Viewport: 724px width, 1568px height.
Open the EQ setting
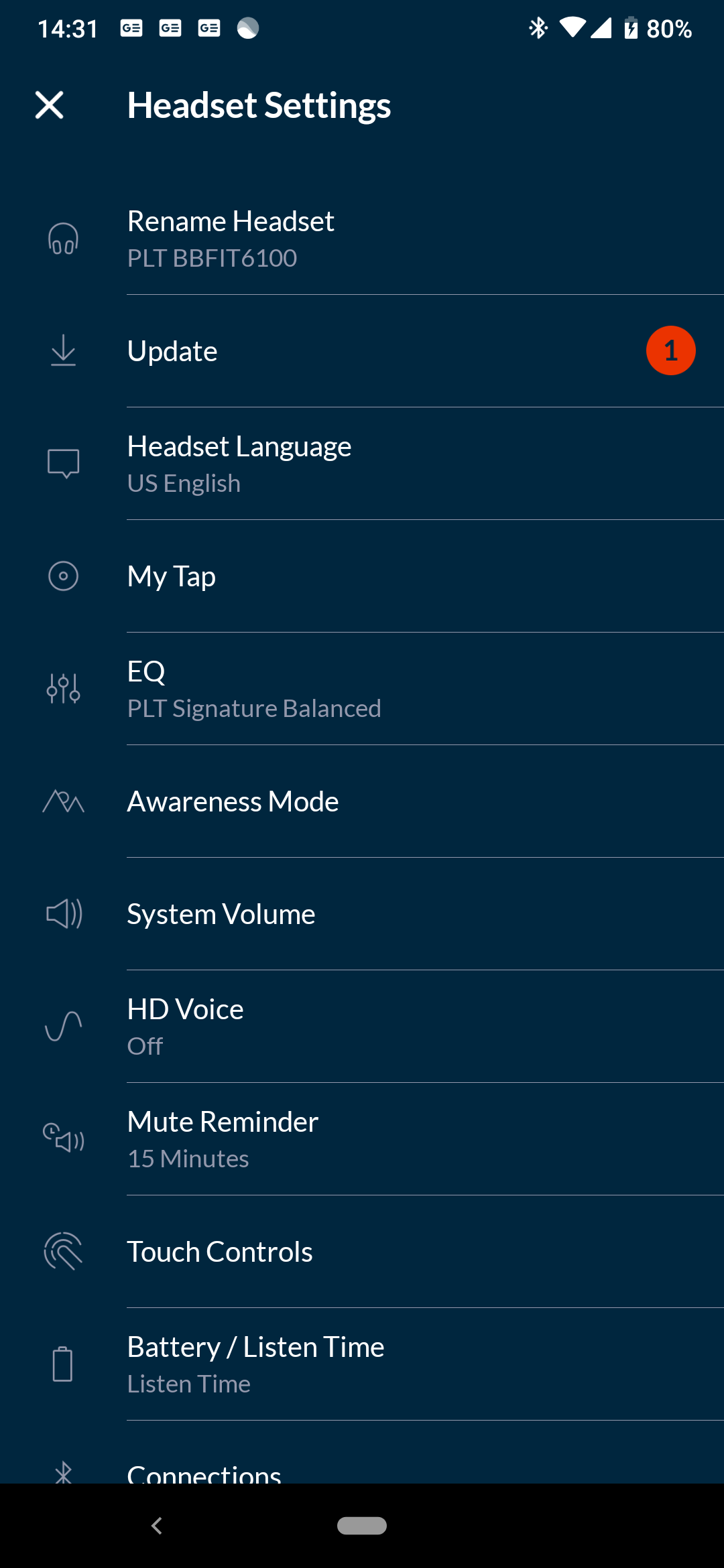(x=362, y=689)
